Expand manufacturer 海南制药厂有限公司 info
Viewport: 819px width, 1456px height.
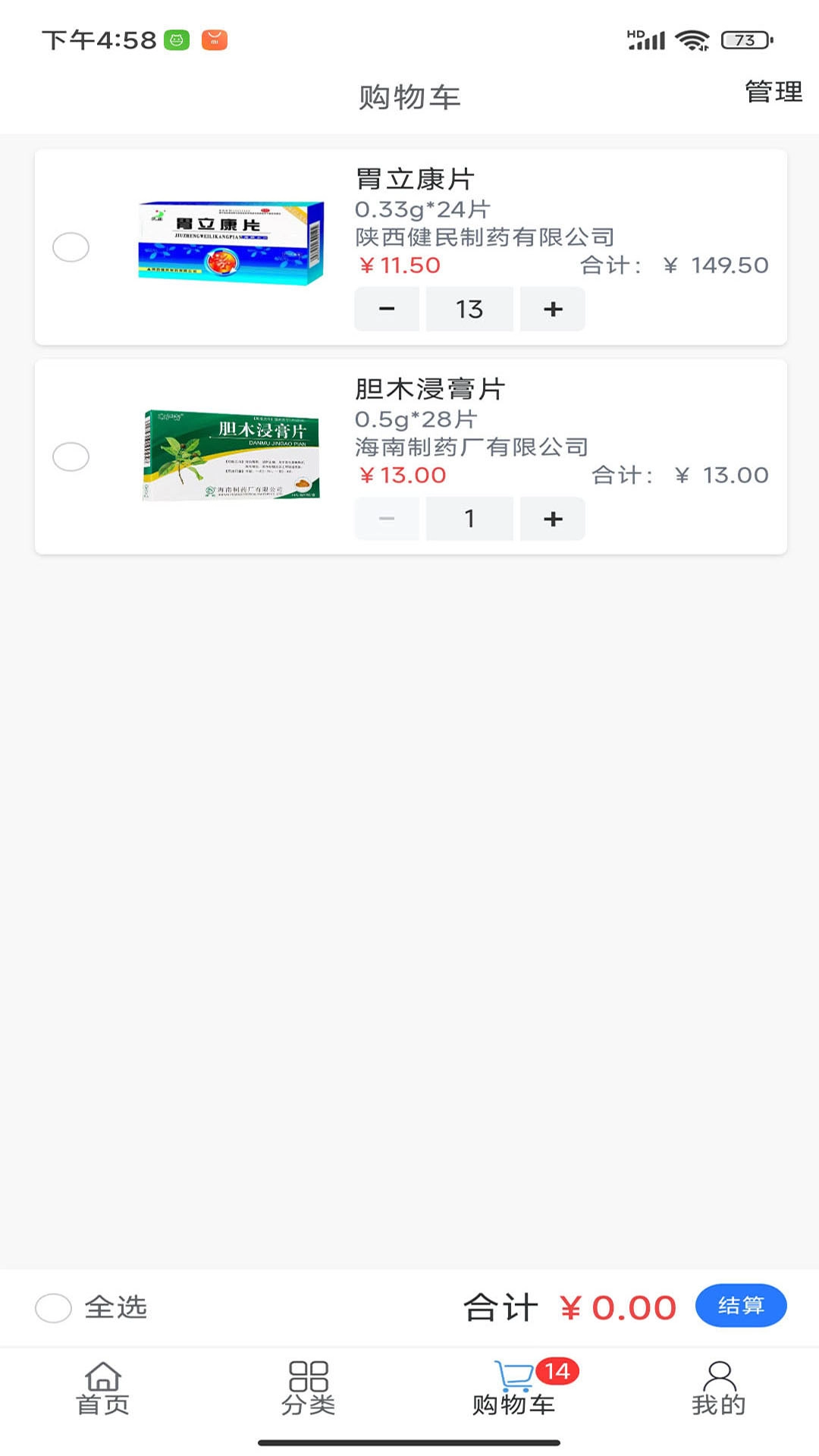(470, 447)
